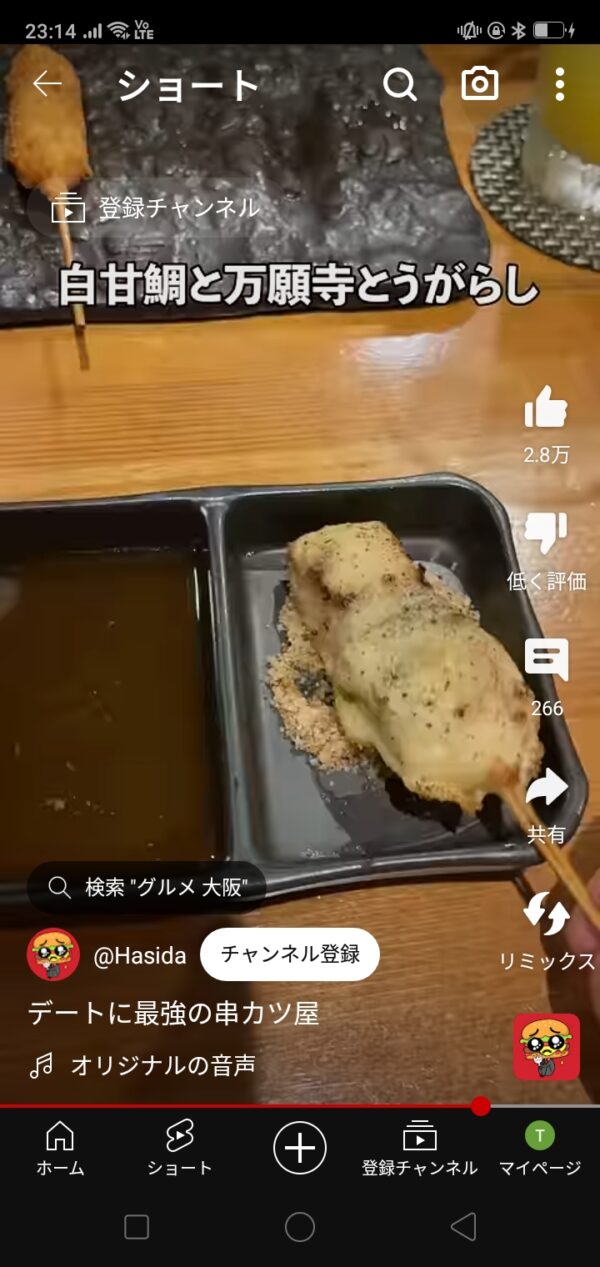Screen dimensions: 600x1267
Task: Remix this Short via リミックス
Action: 546,915
